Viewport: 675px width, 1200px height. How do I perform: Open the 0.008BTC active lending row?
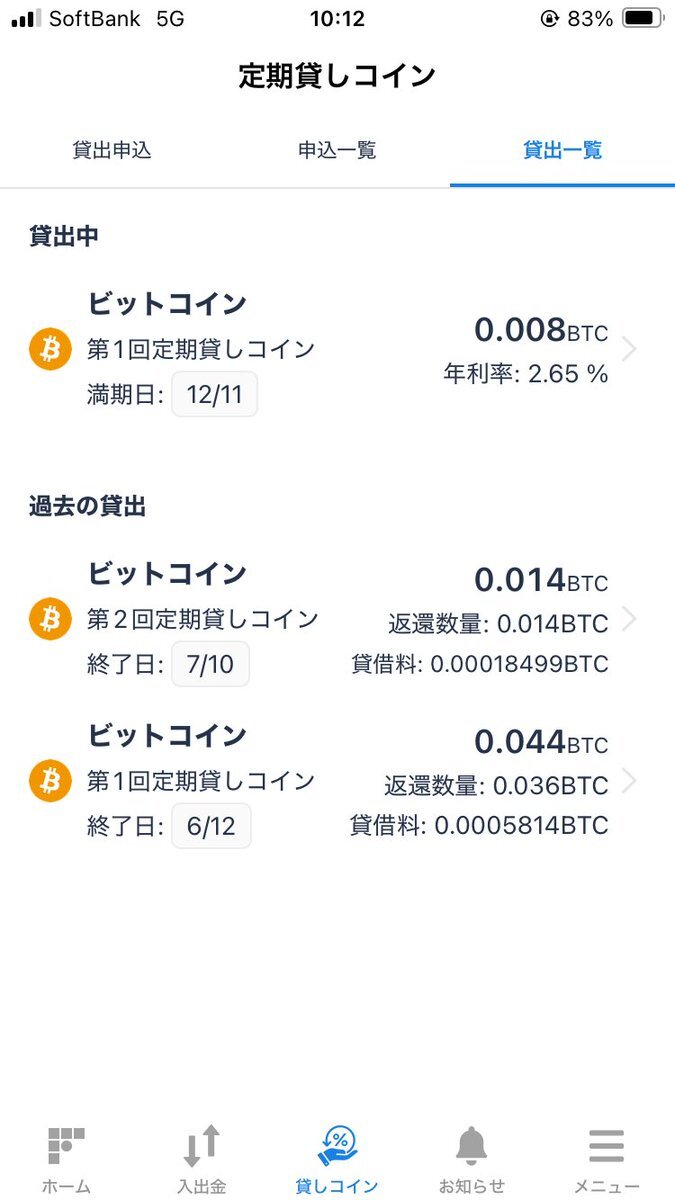[337, 350]
